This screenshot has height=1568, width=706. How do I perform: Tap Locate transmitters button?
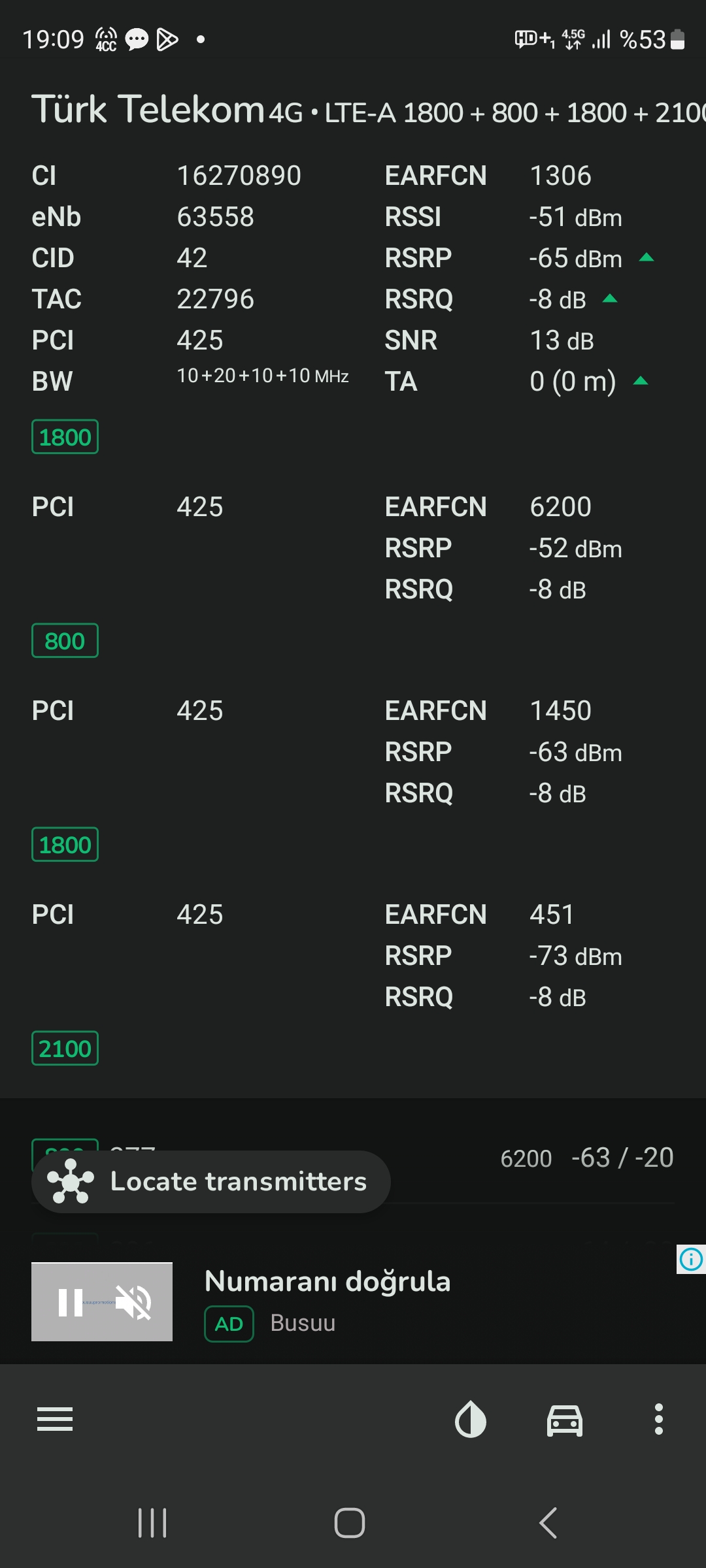pyautogui.click(x=211, y=1181)
